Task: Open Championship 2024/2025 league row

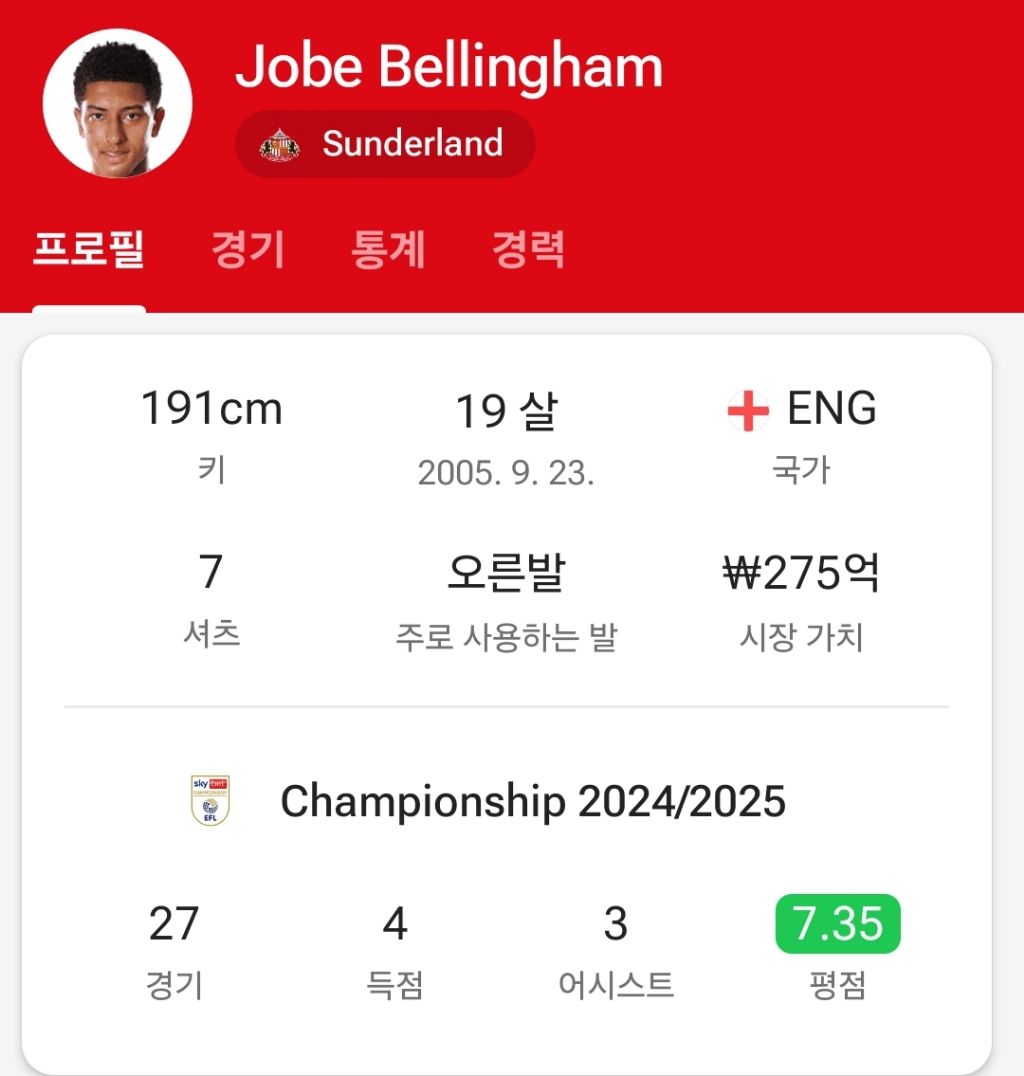Action: pos(488,801)
